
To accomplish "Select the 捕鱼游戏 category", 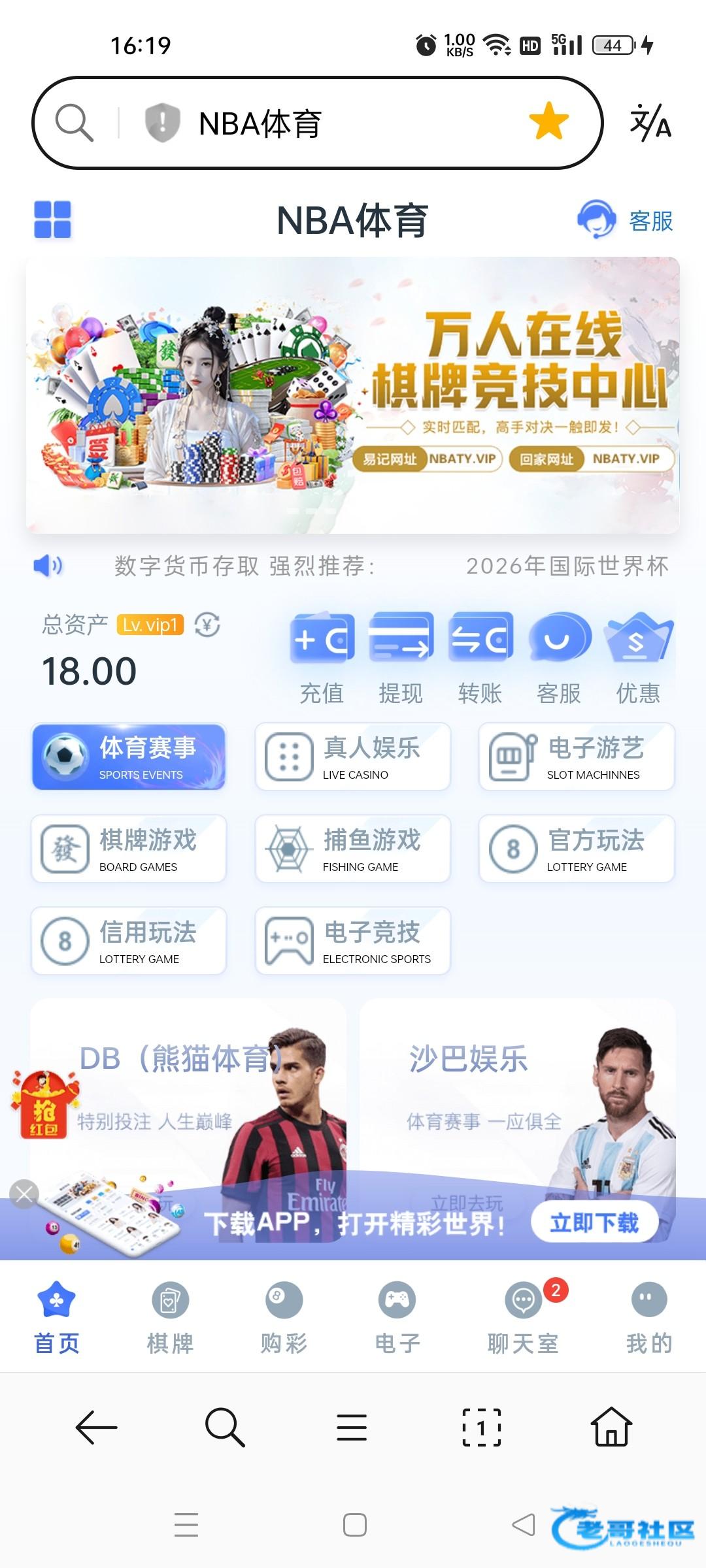I will click(353, 849).
